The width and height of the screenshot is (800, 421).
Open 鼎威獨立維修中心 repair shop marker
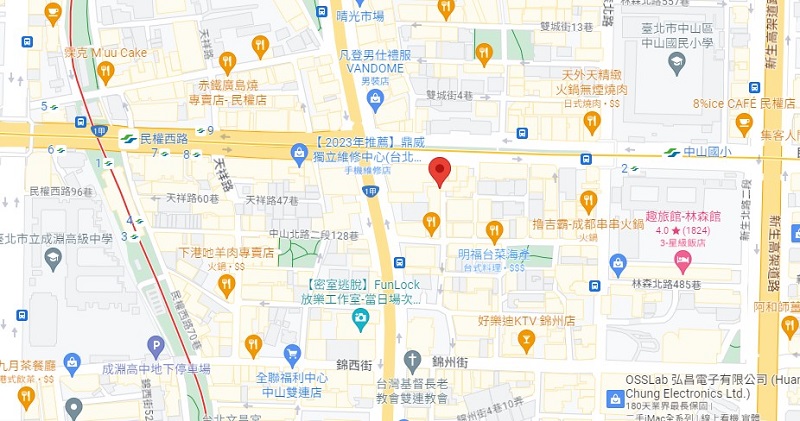coord(298,152)
